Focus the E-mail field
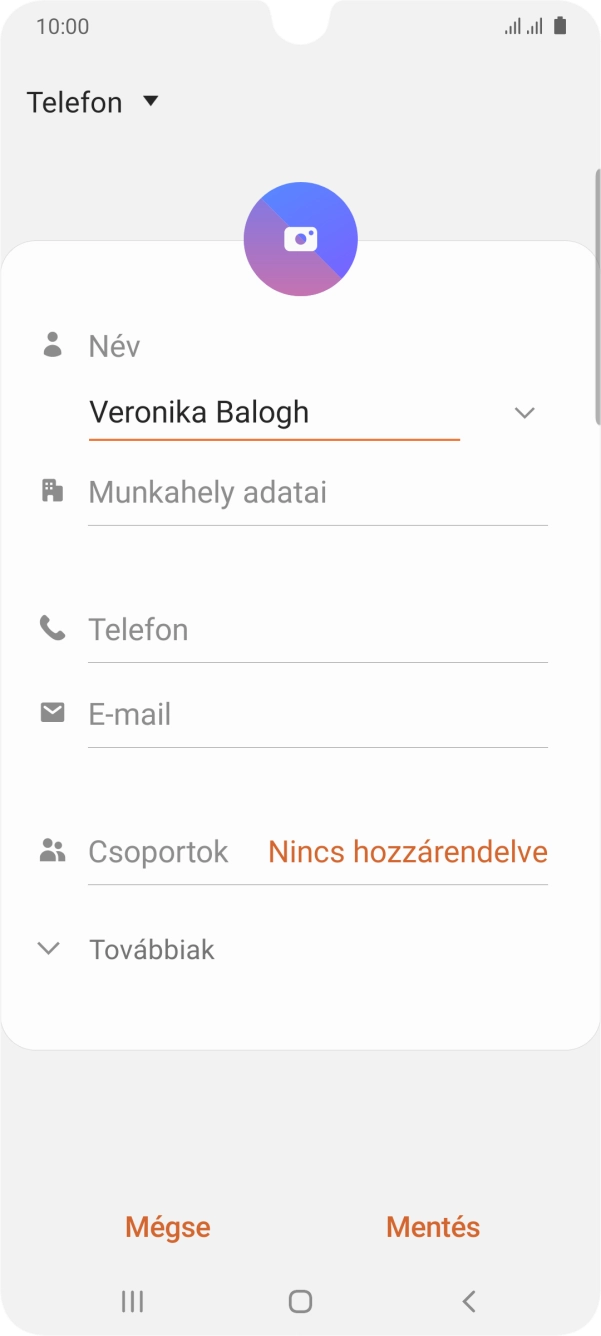Screen dimensions: 601x1336 pyautogui.click(x=317, y=714)
